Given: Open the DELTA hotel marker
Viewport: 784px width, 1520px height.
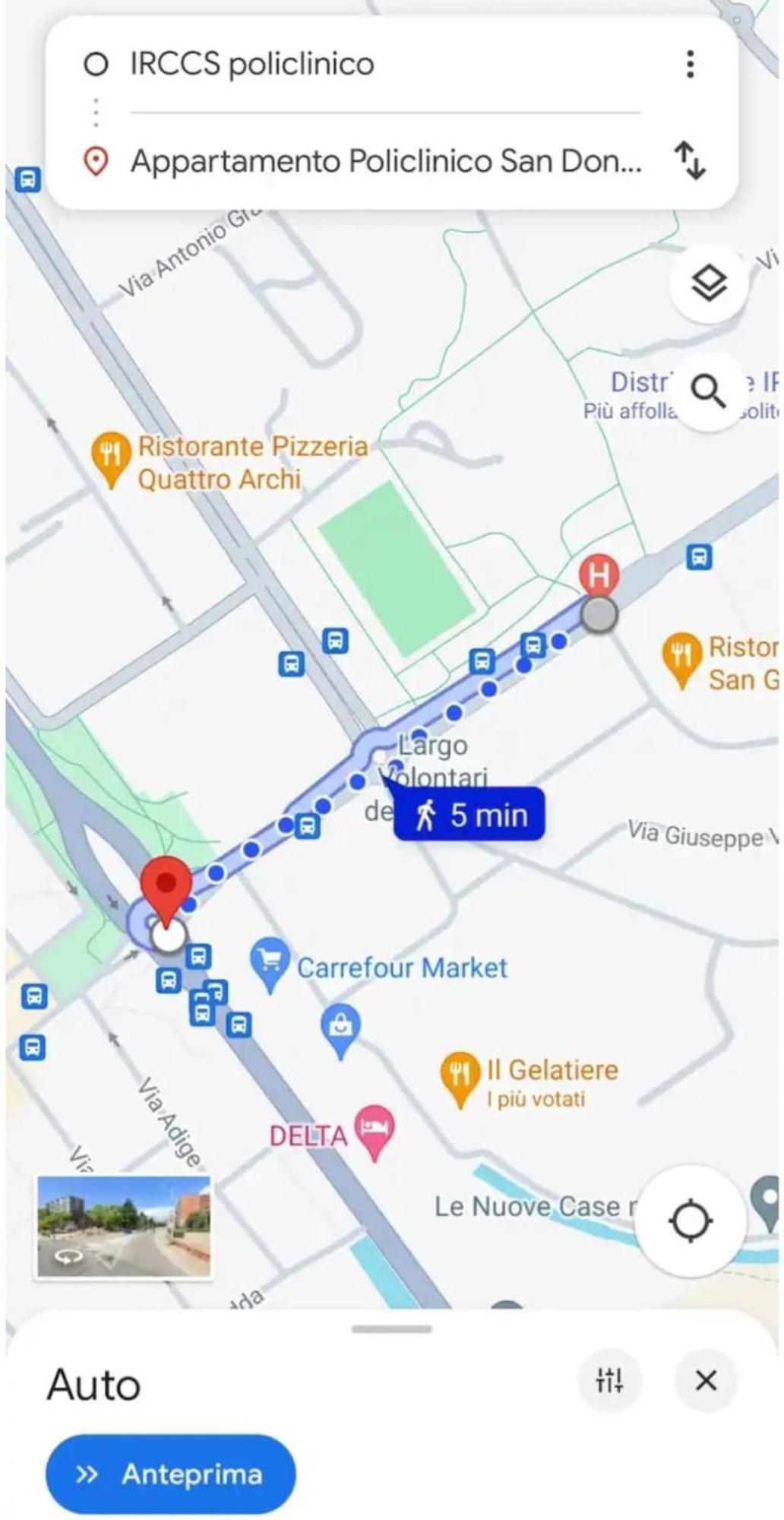Looking at the screenshot, I should [375, 1129].
